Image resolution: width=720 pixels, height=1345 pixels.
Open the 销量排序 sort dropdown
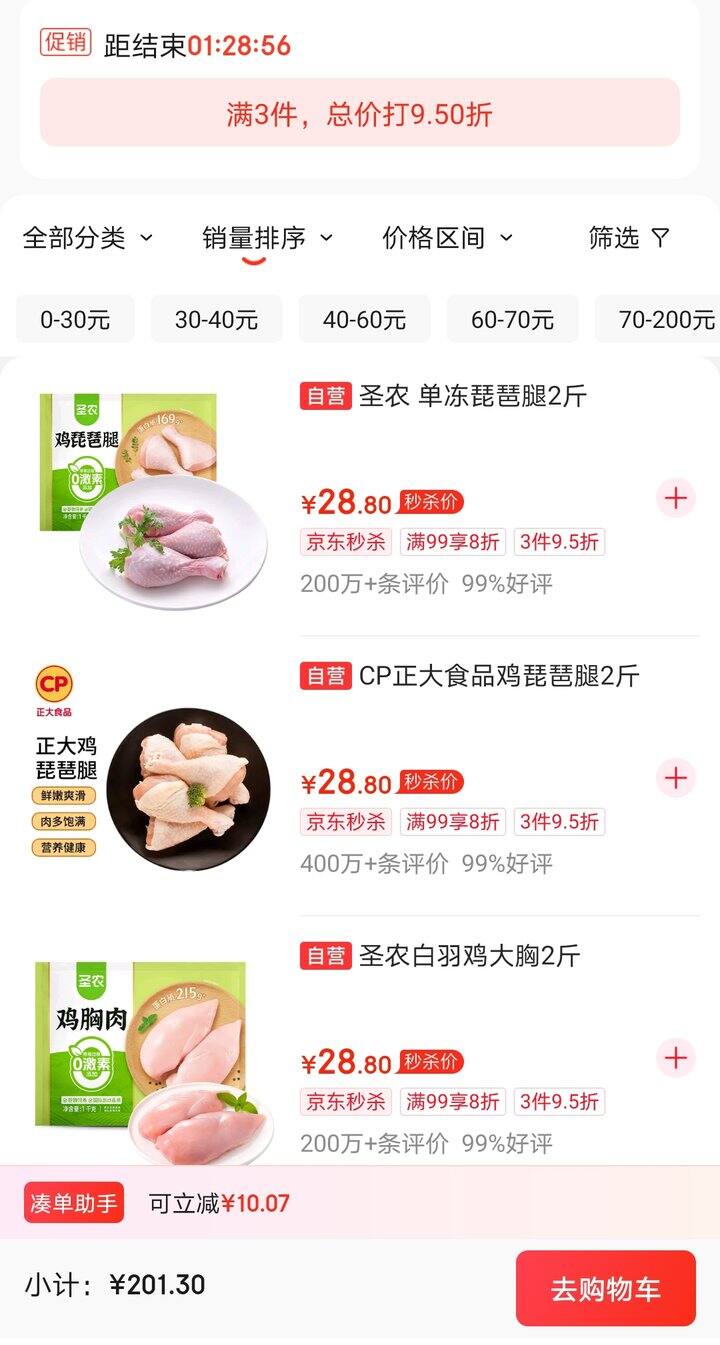click(x=267, y=238)
